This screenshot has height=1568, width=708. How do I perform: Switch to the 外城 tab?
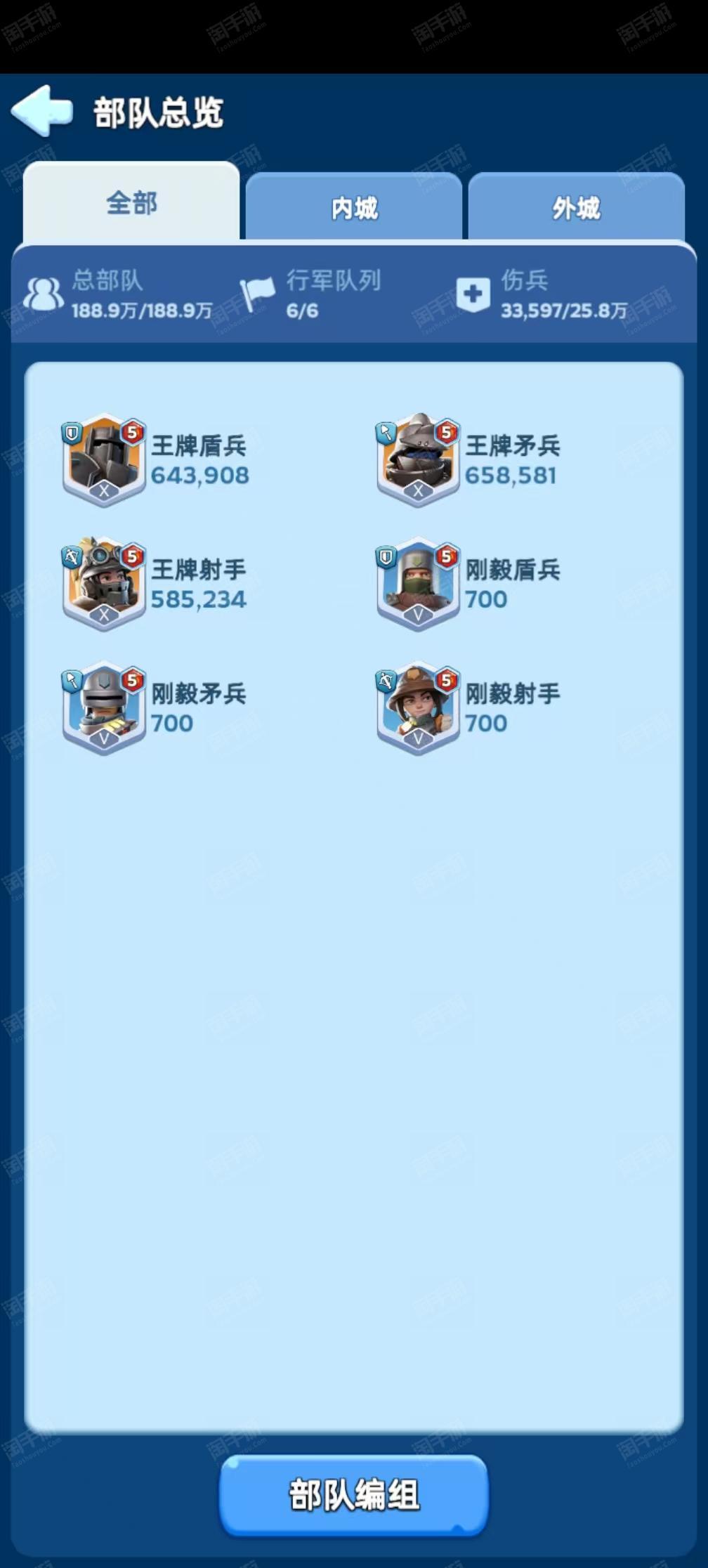click(576, 207)
